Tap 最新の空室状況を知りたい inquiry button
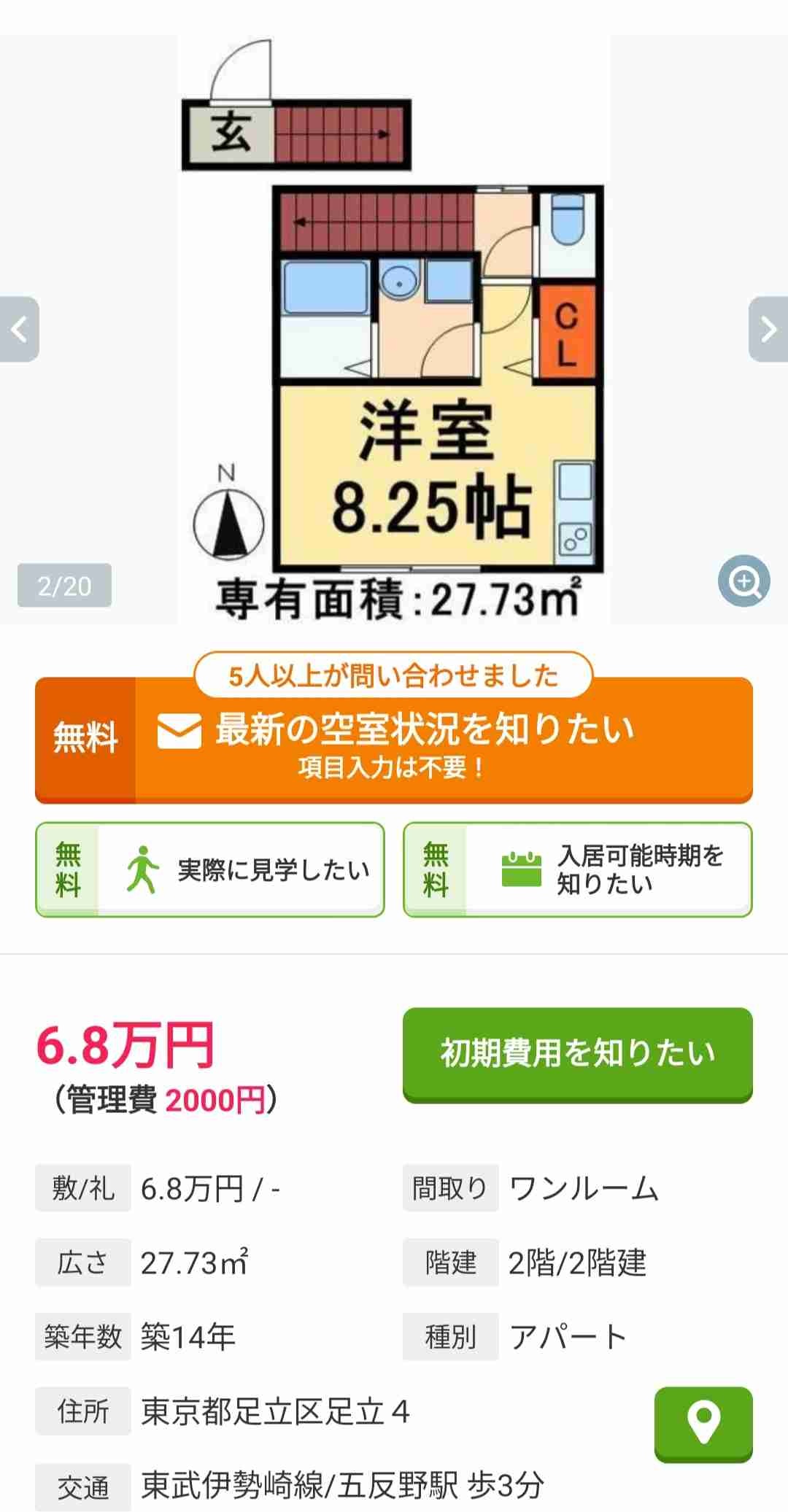 (394, 741)
